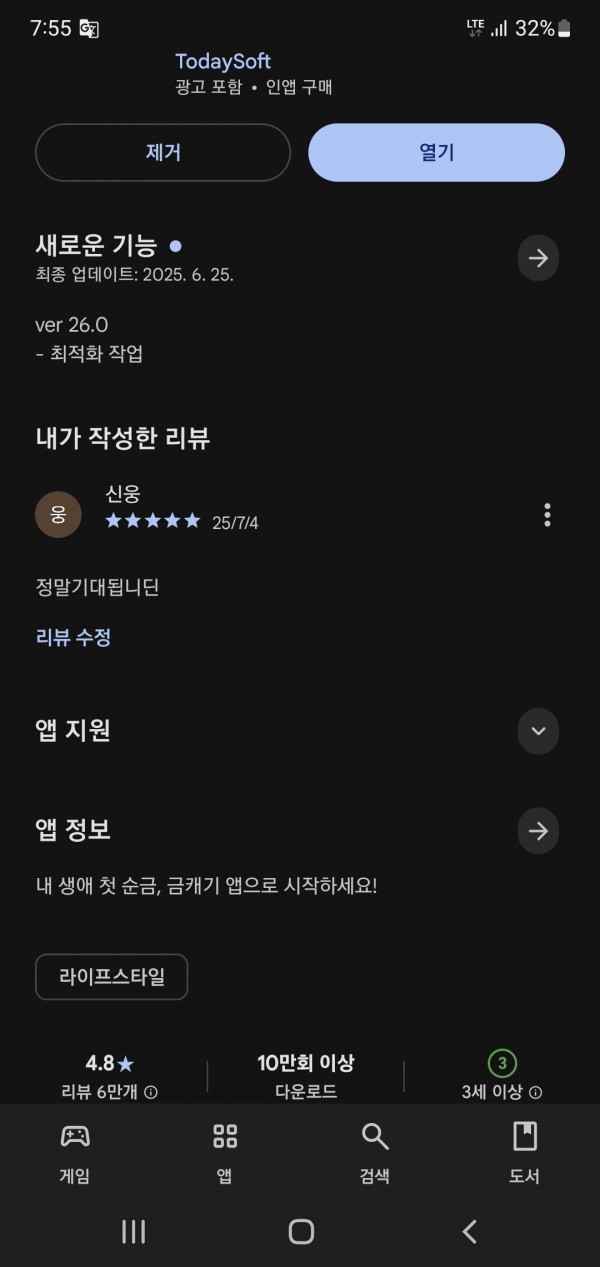Tap the system home button
600x1267 pixels.
301,1232
